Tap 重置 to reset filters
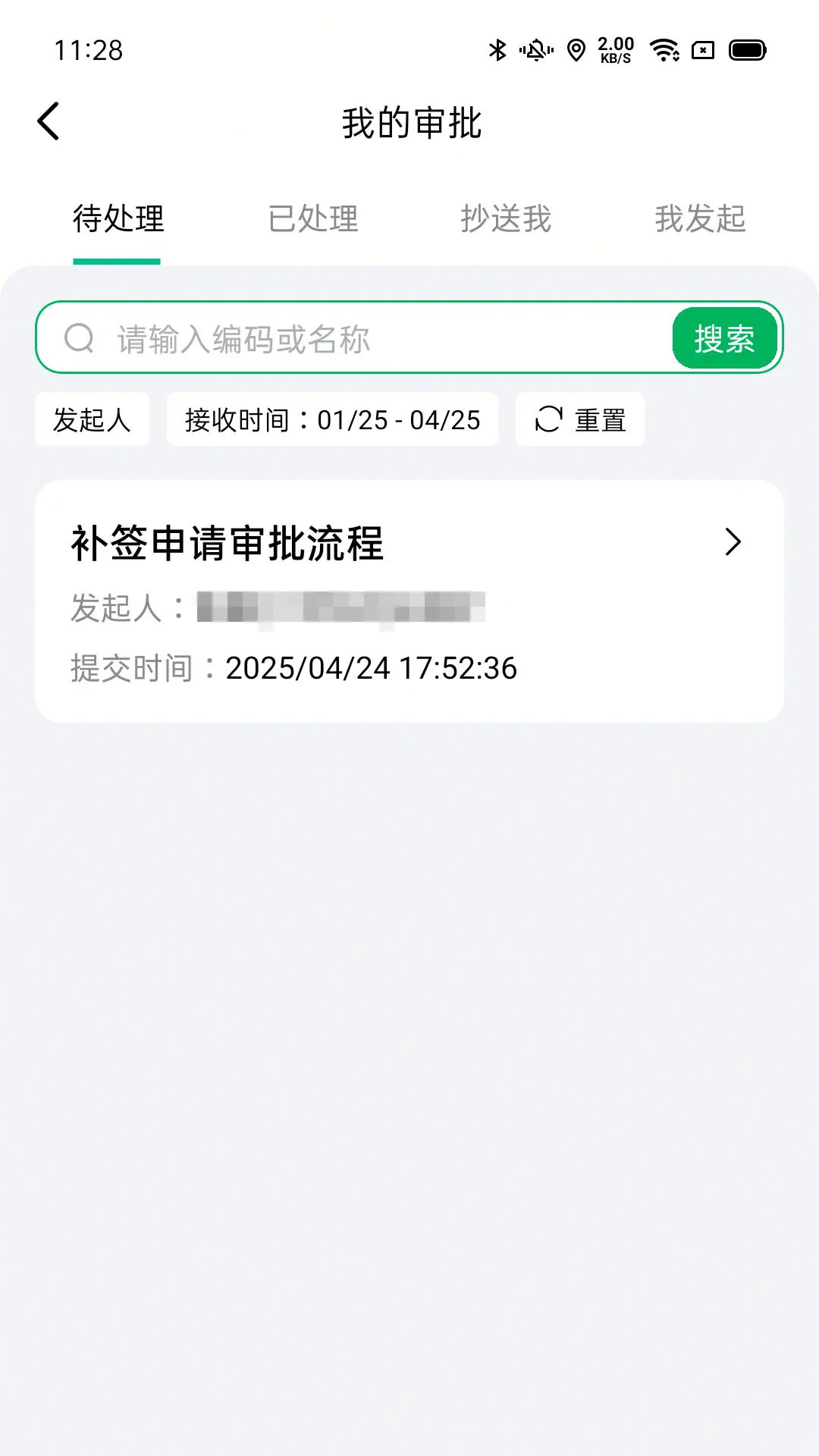This screenshot has width=819, height=1456. pyautogui.click(x=601, y=419)
